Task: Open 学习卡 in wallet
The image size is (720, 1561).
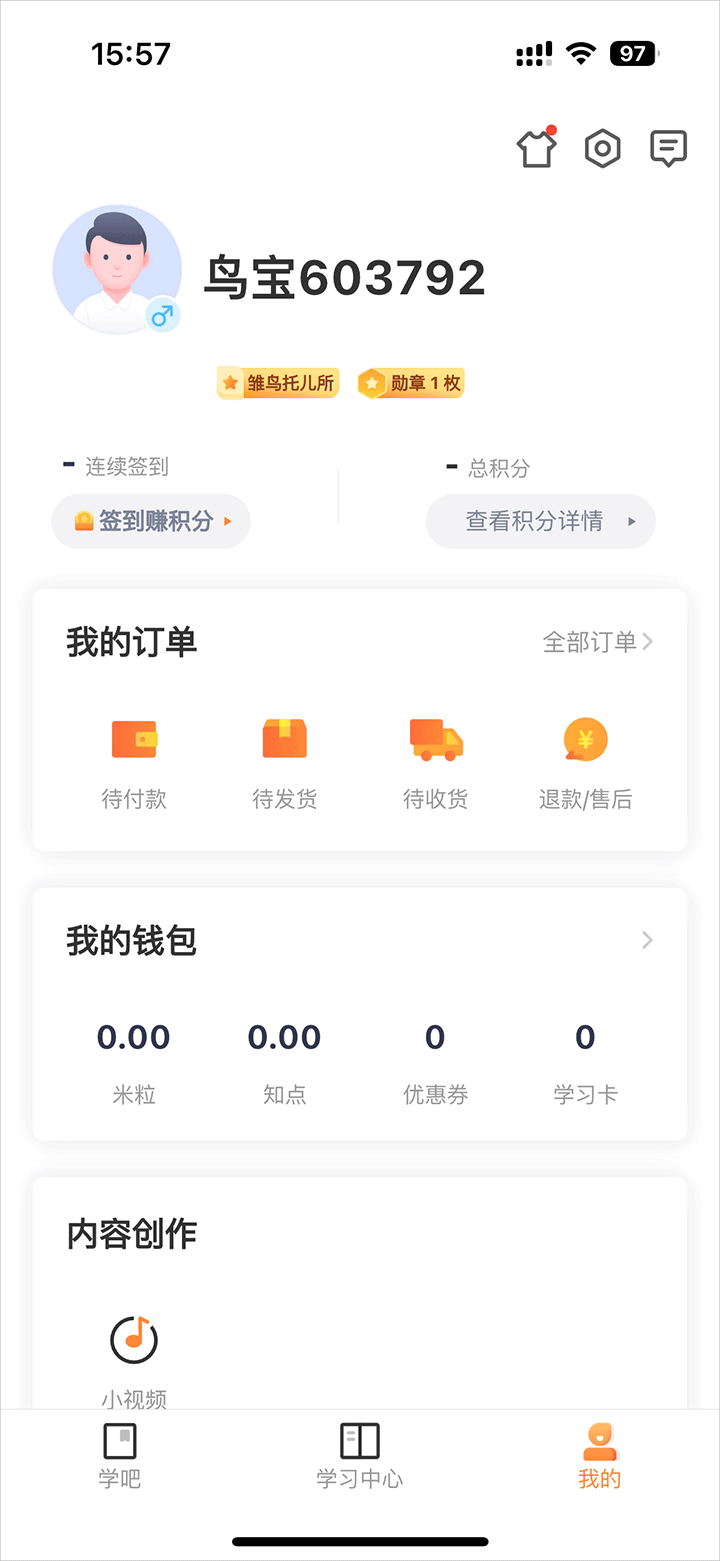Action: tap(586, 1060)
